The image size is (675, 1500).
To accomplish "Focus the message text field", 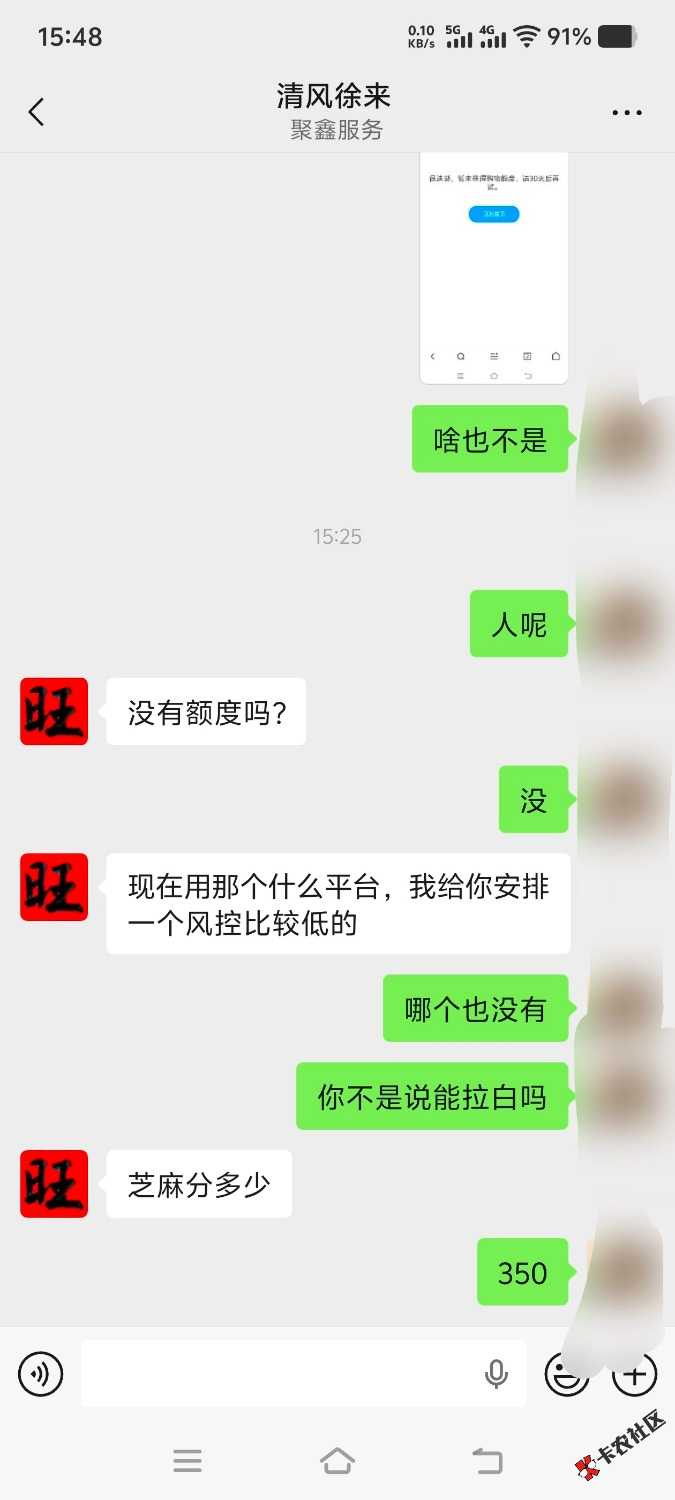I will pos(280,1374).
